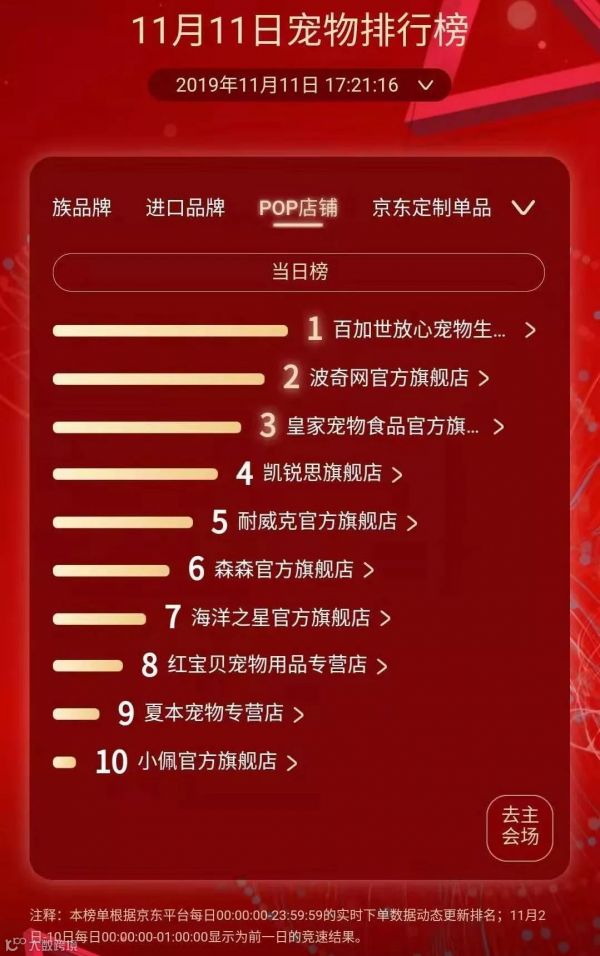Tap the 当日榜 selector
The height and width of the screenshot is (956, 600).
point(298,272)
